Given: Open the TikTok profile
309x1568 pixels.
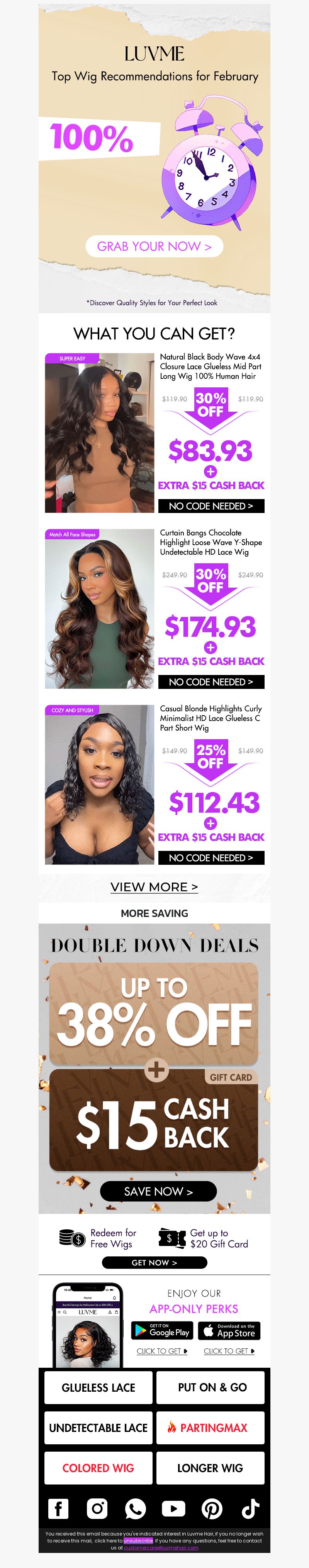Looking at the screenshot, I should [x=250, y=1508].
